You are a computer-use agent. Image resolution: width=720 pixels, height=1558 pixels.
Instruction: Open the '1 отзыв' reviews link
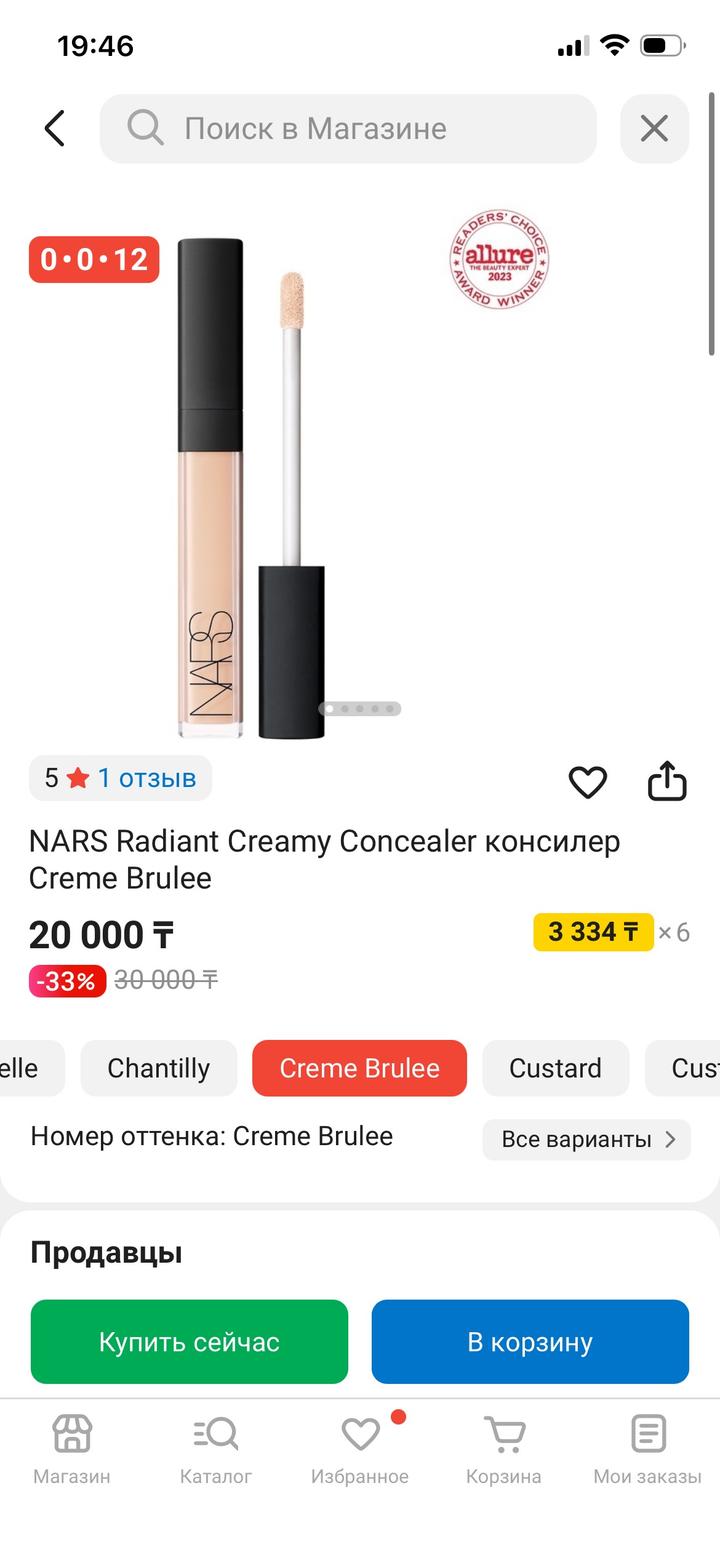(146, 778)
